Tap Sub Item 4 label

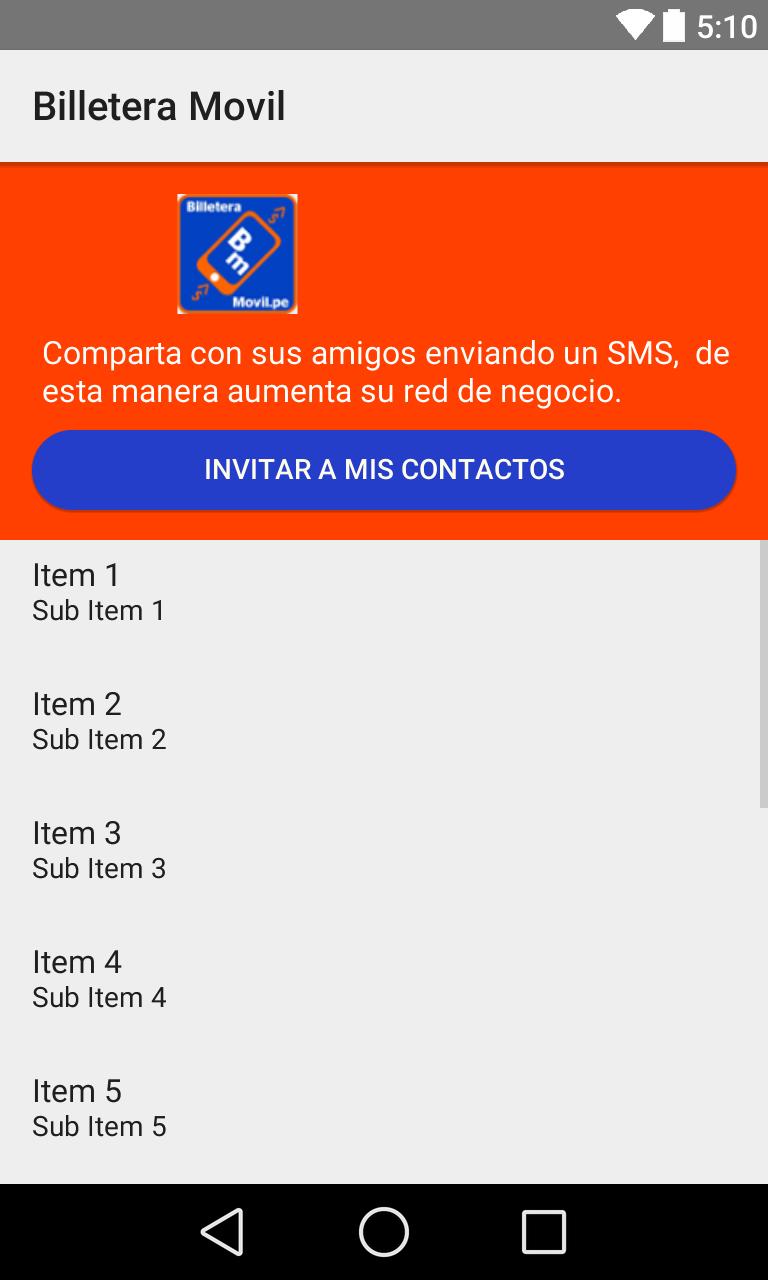100,997
